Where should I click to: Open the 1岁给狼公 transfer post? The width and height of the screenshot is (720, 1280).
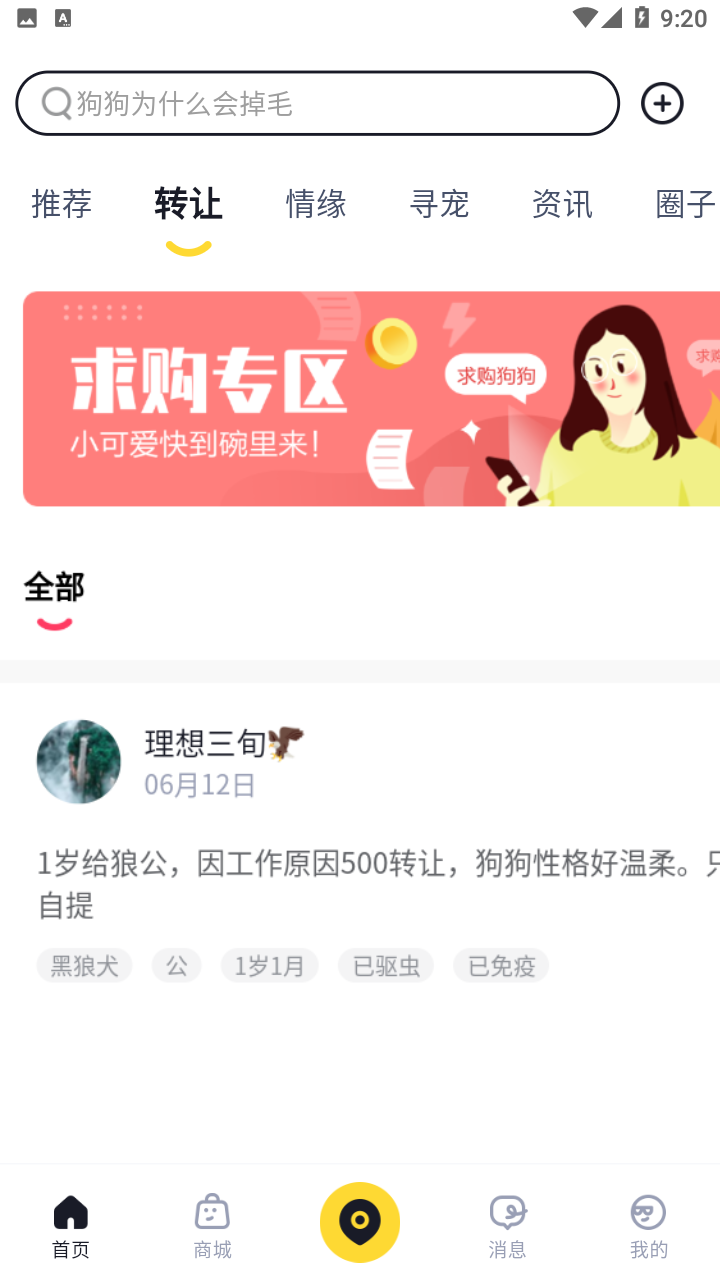click(x=378, y=884)
